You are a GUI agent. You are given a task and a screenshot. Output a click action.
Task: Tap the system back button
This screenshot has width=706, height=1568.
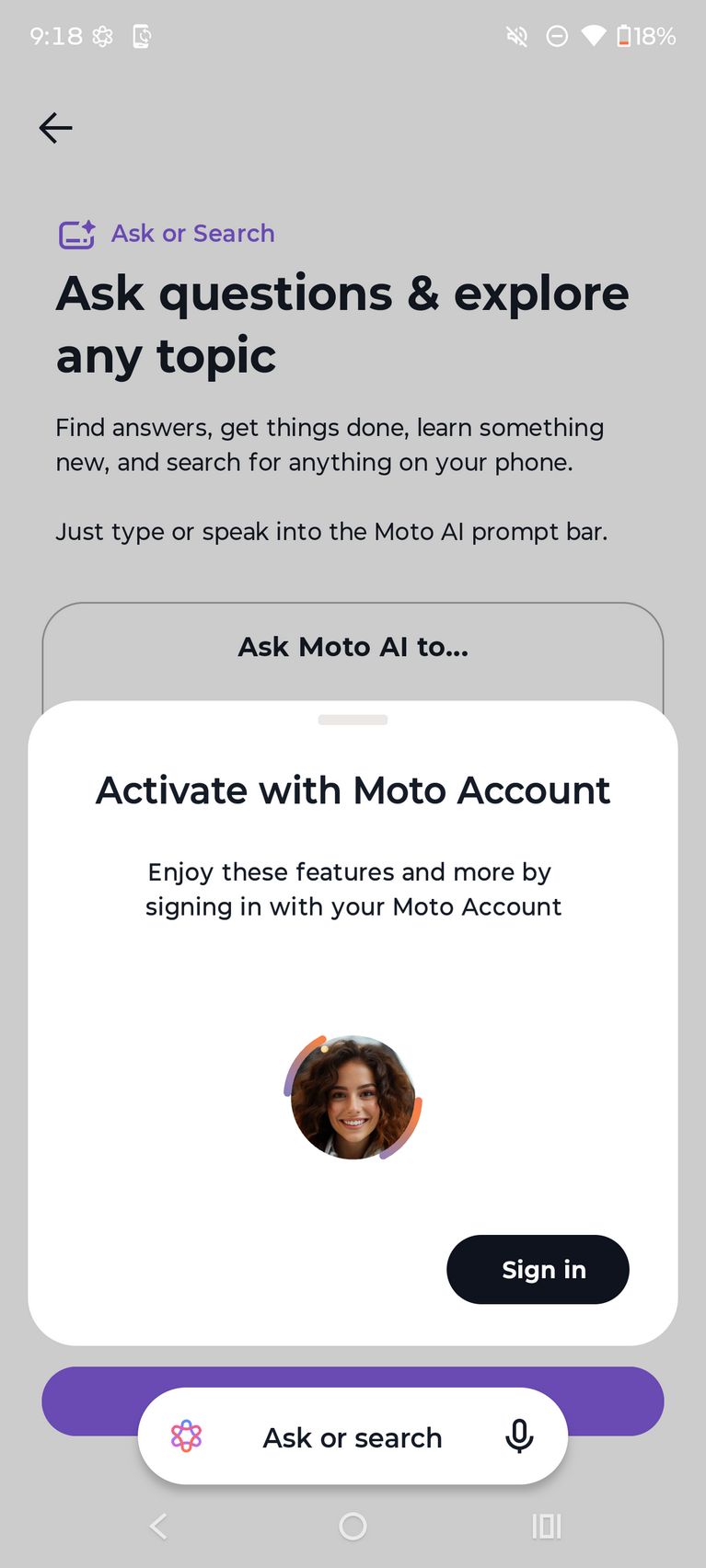point(158,1527)
